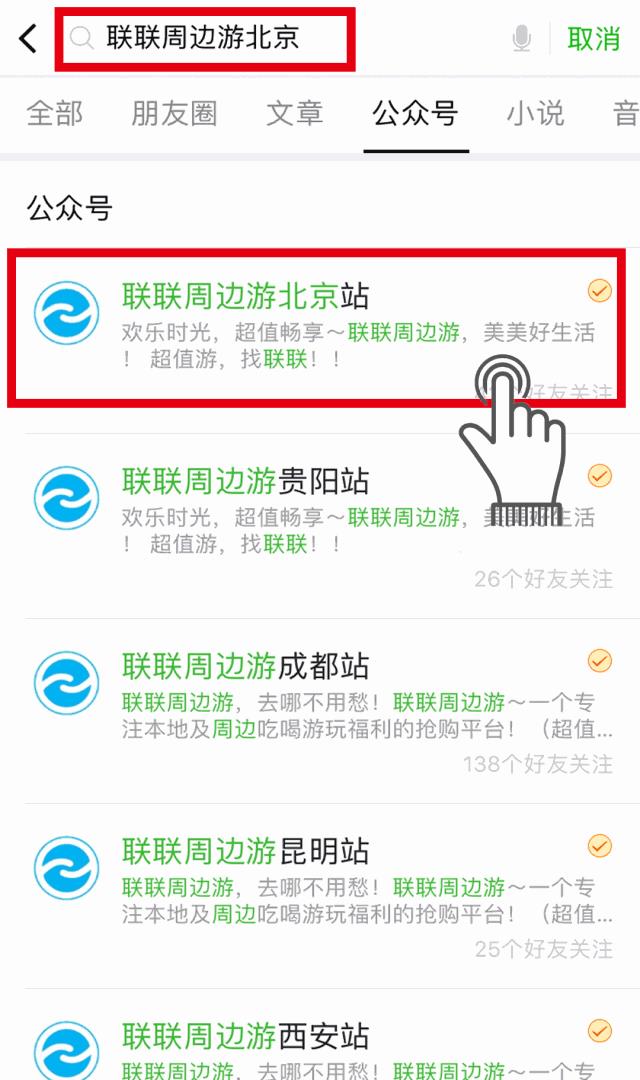The image size is (640, 1080).
Task: Open 联联周边游昆明站 official account
Action: tap(246, 852)
